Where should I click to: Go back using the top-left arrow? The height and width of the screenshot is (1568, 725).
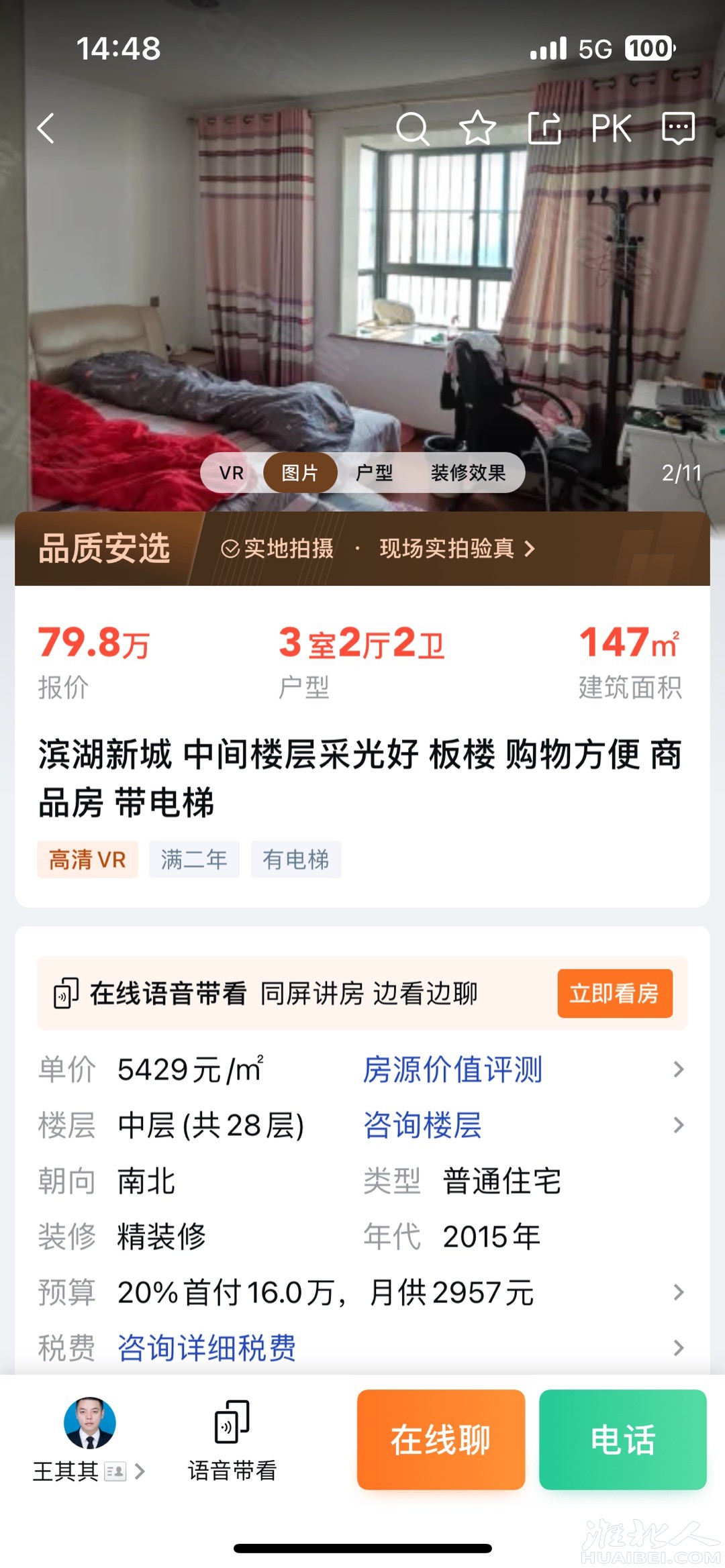(46, 128)
